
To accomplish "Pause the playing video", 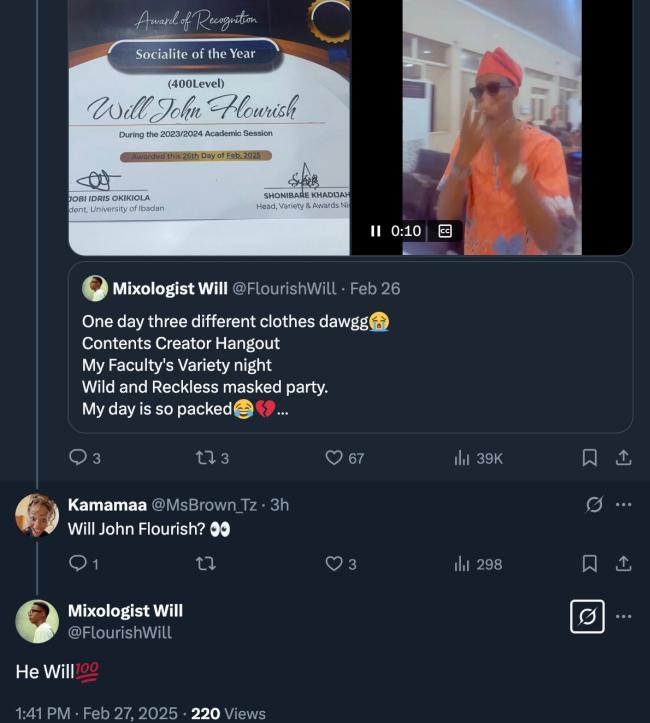I will pyautogui.click(x=376, y=231).
